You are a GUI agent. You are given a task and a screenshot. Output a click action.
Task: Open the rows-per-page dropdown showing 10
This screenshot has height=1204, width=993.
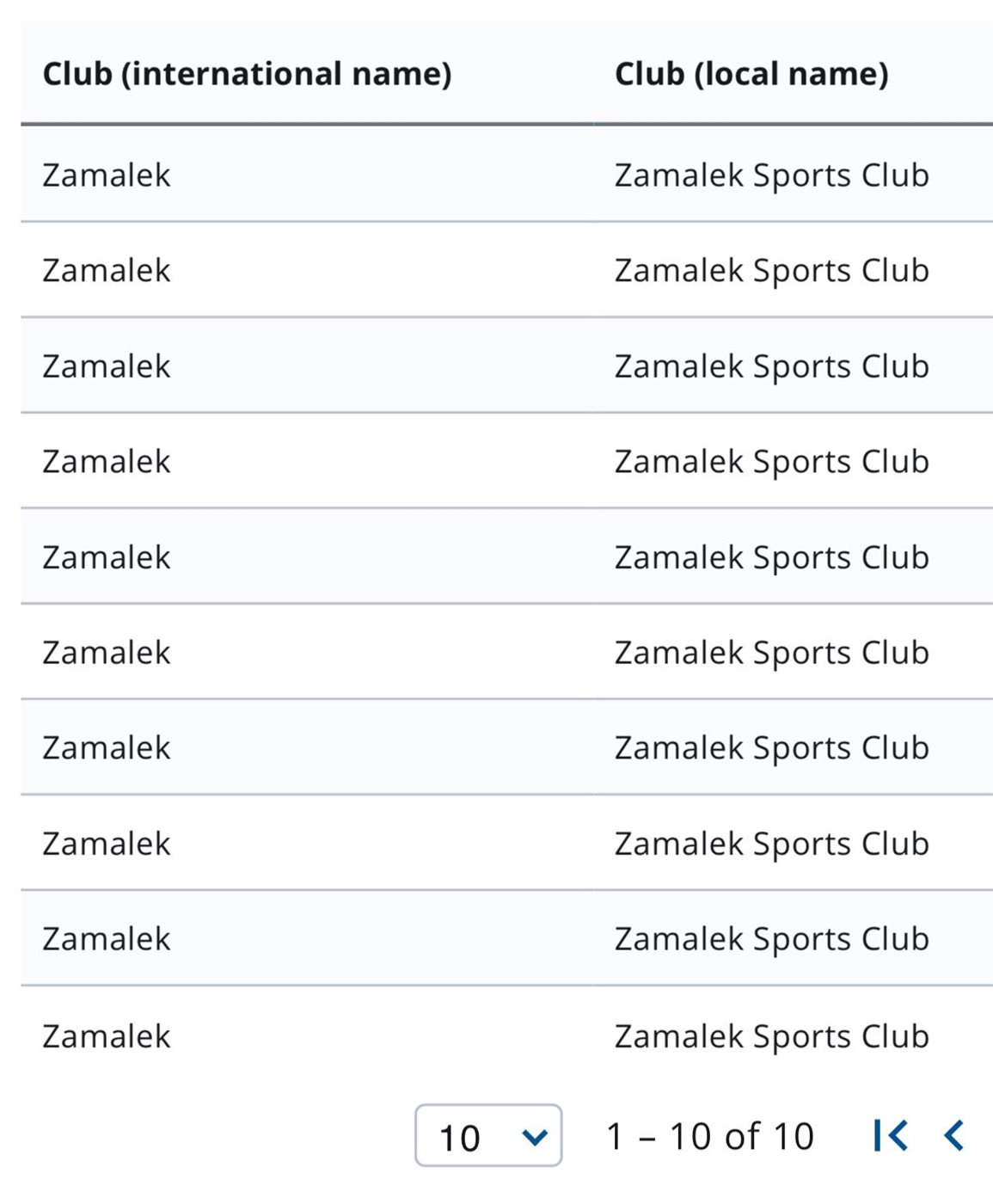(488, 1136)
